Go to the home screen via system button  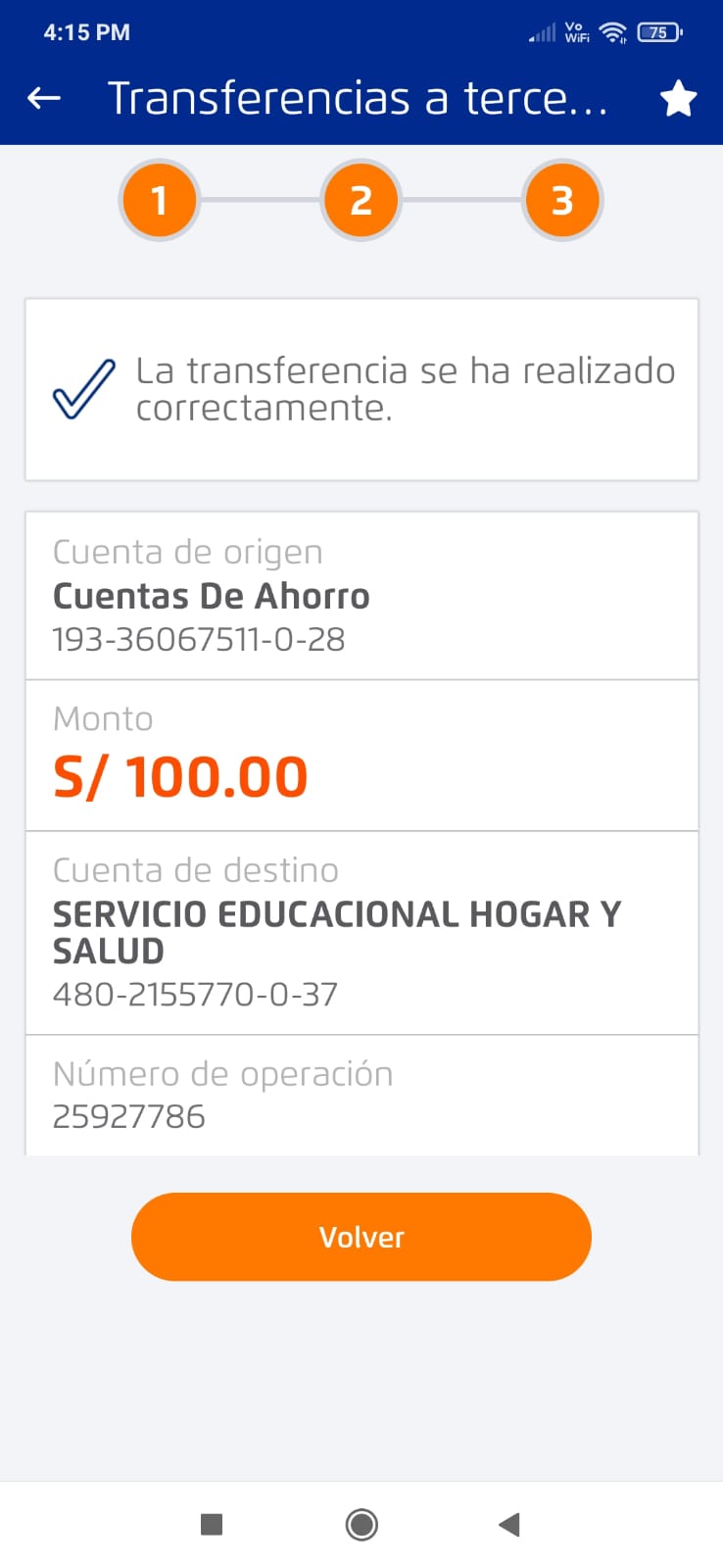tap(361, 1524)
